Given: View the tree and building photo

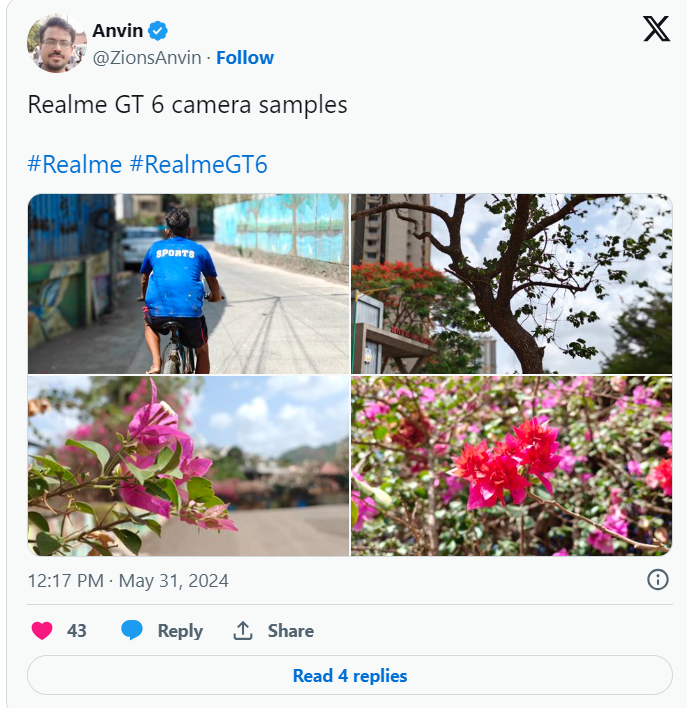Looking at the screenshot, I should click(x=512, y=284).
